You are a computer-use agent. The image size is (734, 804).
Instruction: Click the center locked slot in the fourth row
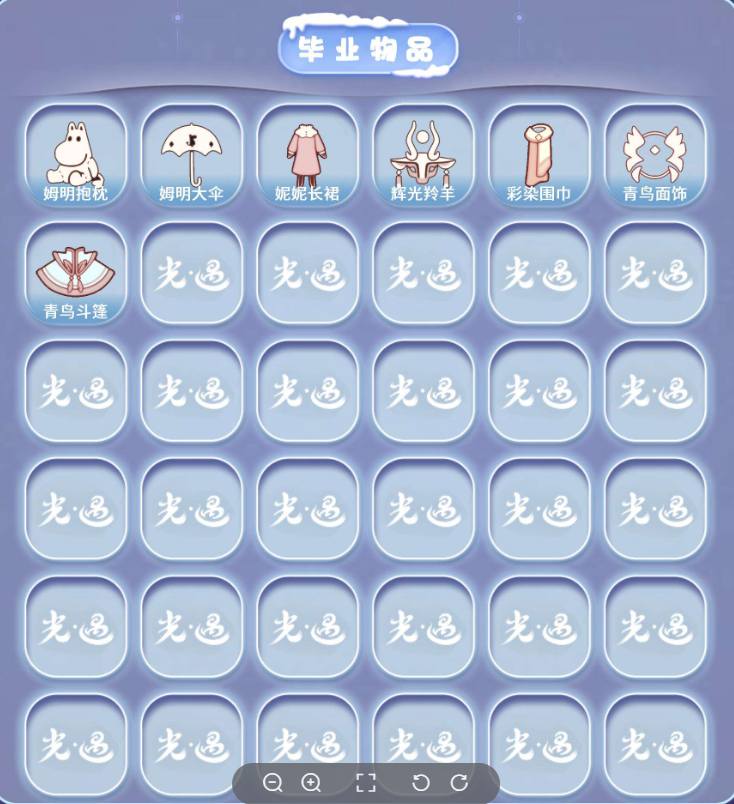[x=423, y=508]
